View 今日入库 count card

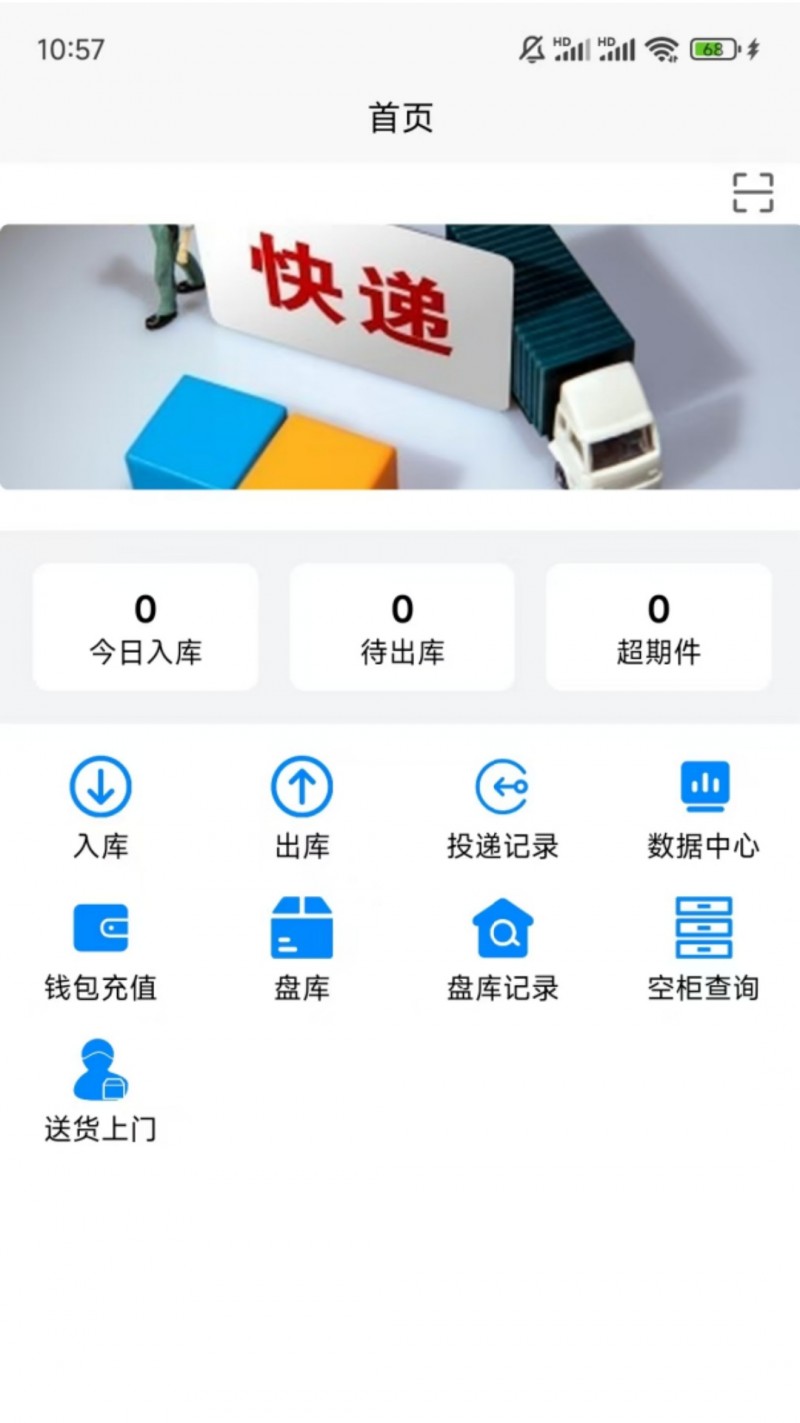point(146,627)
